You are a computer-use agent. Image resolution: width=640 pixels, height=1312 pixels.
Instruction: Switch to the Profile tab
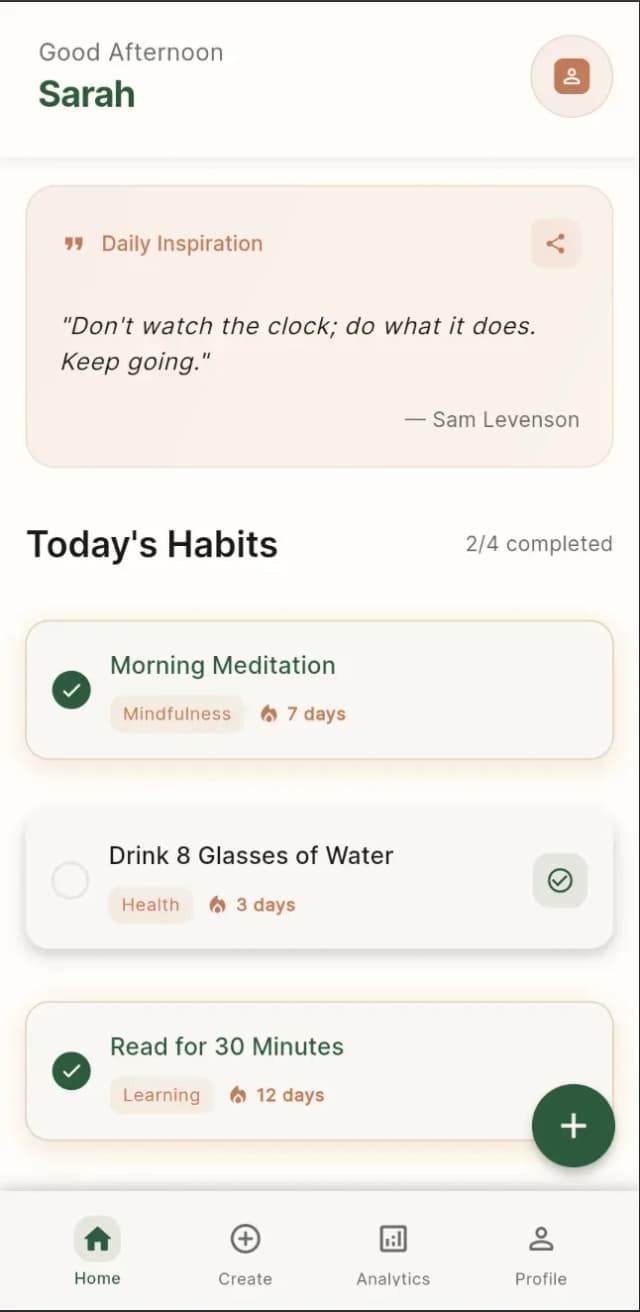tap(541, 1252)
